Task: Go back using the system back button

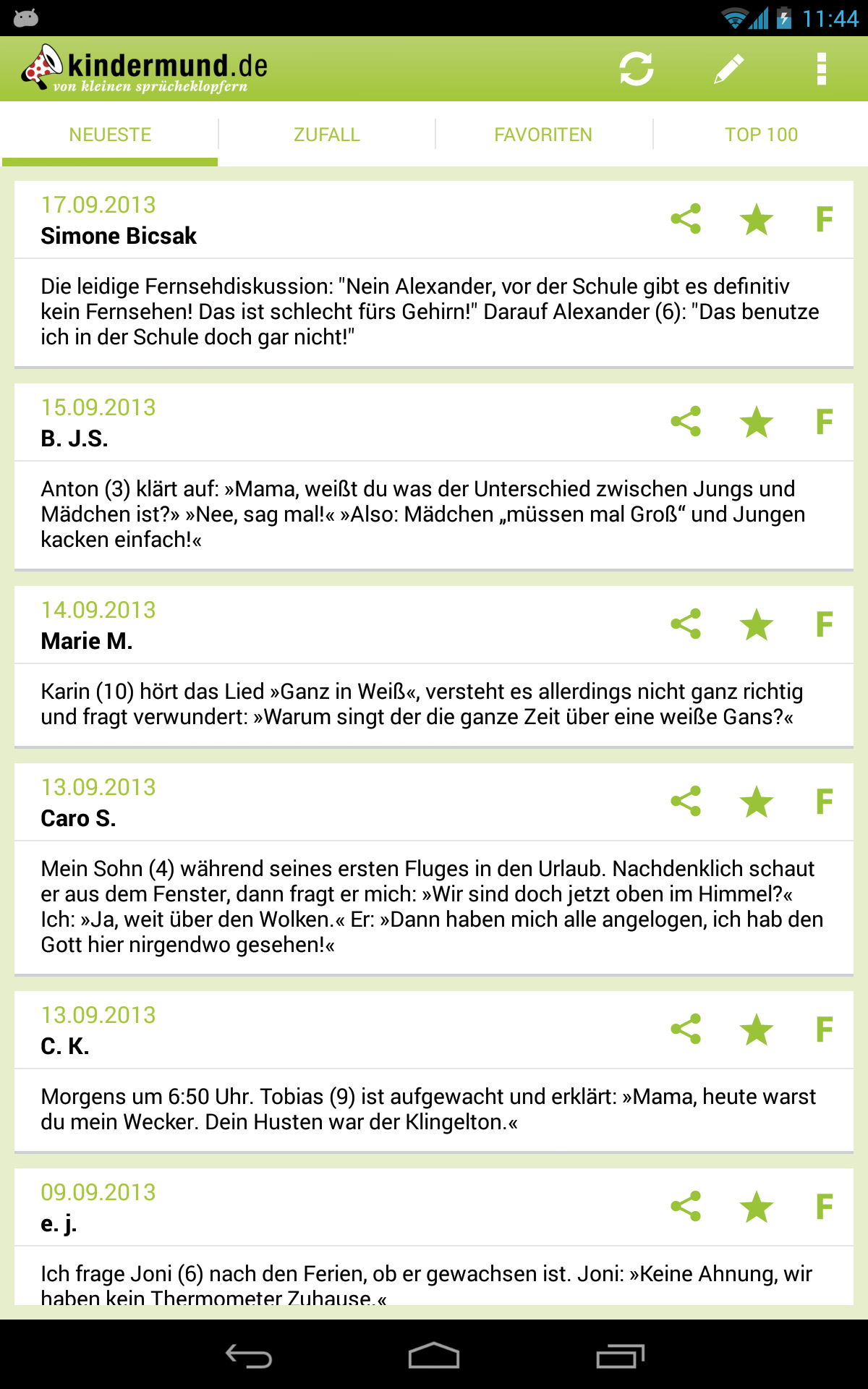Action: point(249,1356)
